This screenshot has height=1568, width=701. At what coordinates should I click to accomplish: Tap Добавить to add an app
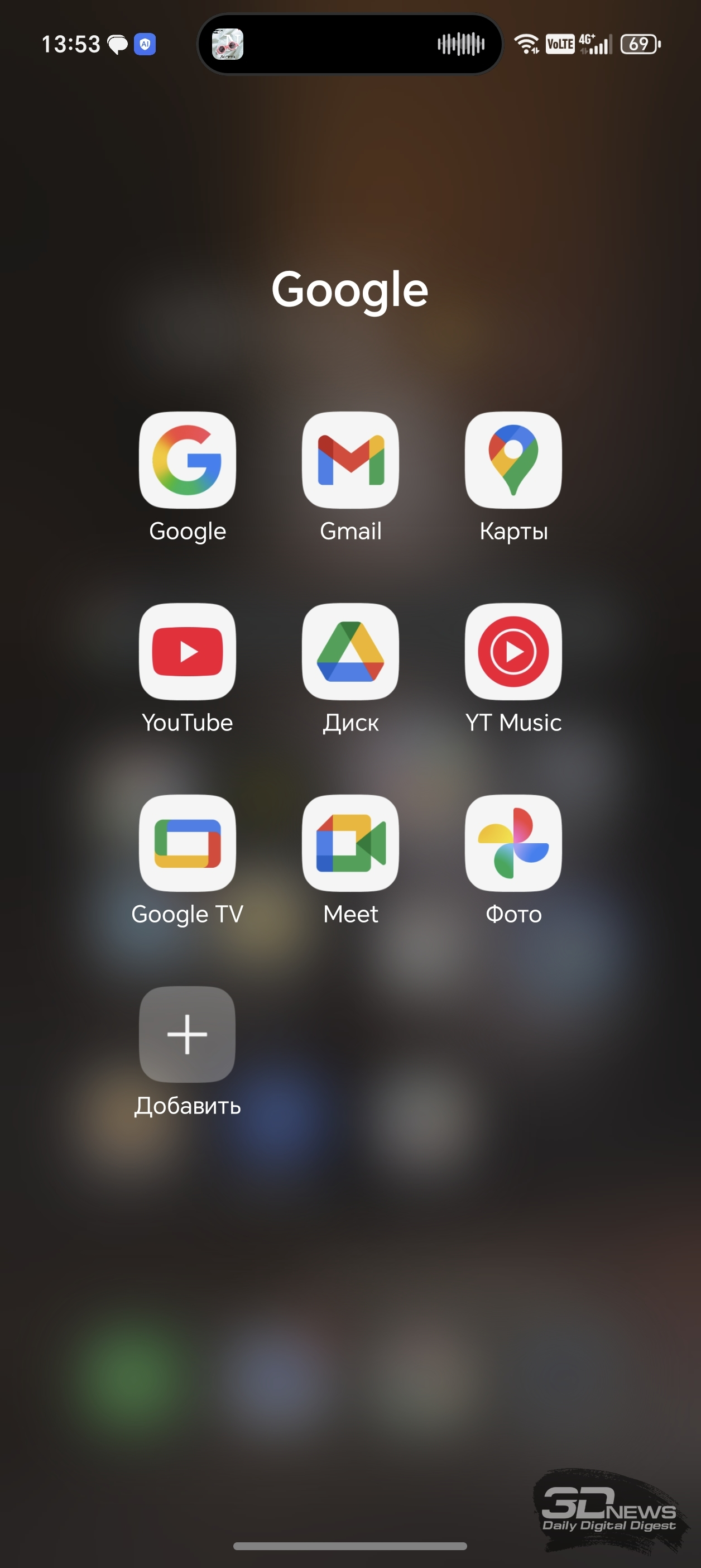(x=188, y=1034)
